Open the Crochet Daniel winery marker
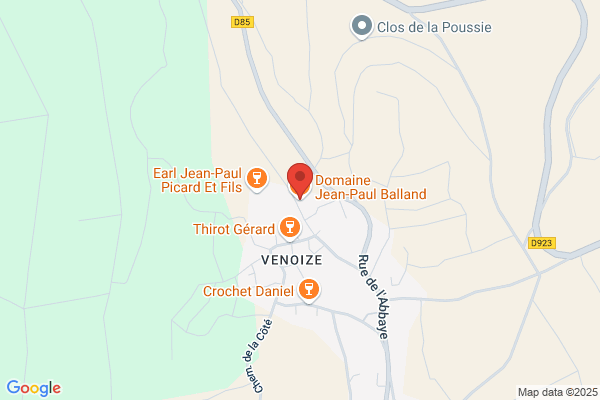600x400 pixels. pyautogui.click(x=309, y=290)
